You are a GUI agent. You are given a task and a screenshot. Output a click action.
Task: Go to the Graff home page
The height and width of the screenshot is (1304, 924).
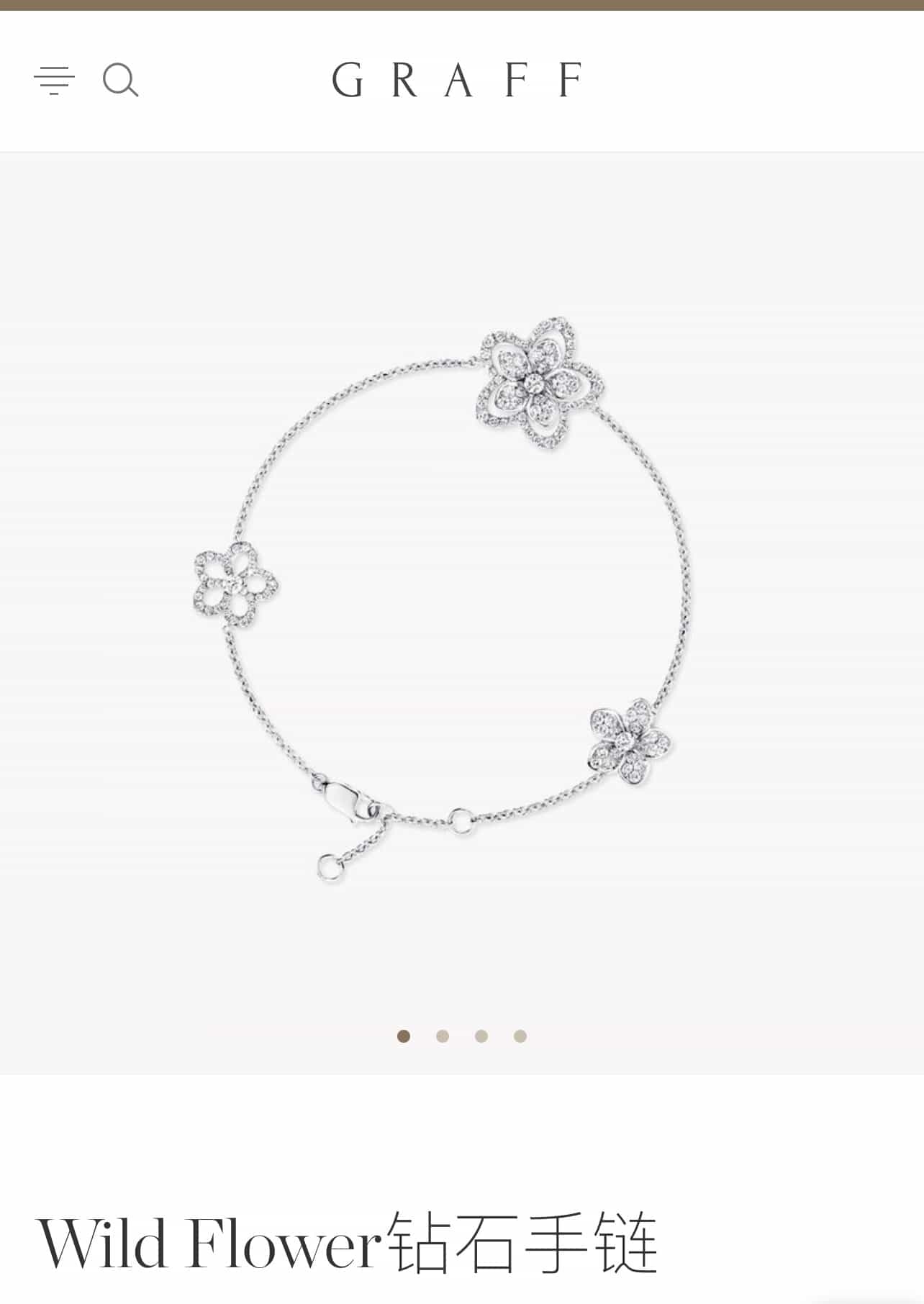pyautogui.click(x=458, y=80)
